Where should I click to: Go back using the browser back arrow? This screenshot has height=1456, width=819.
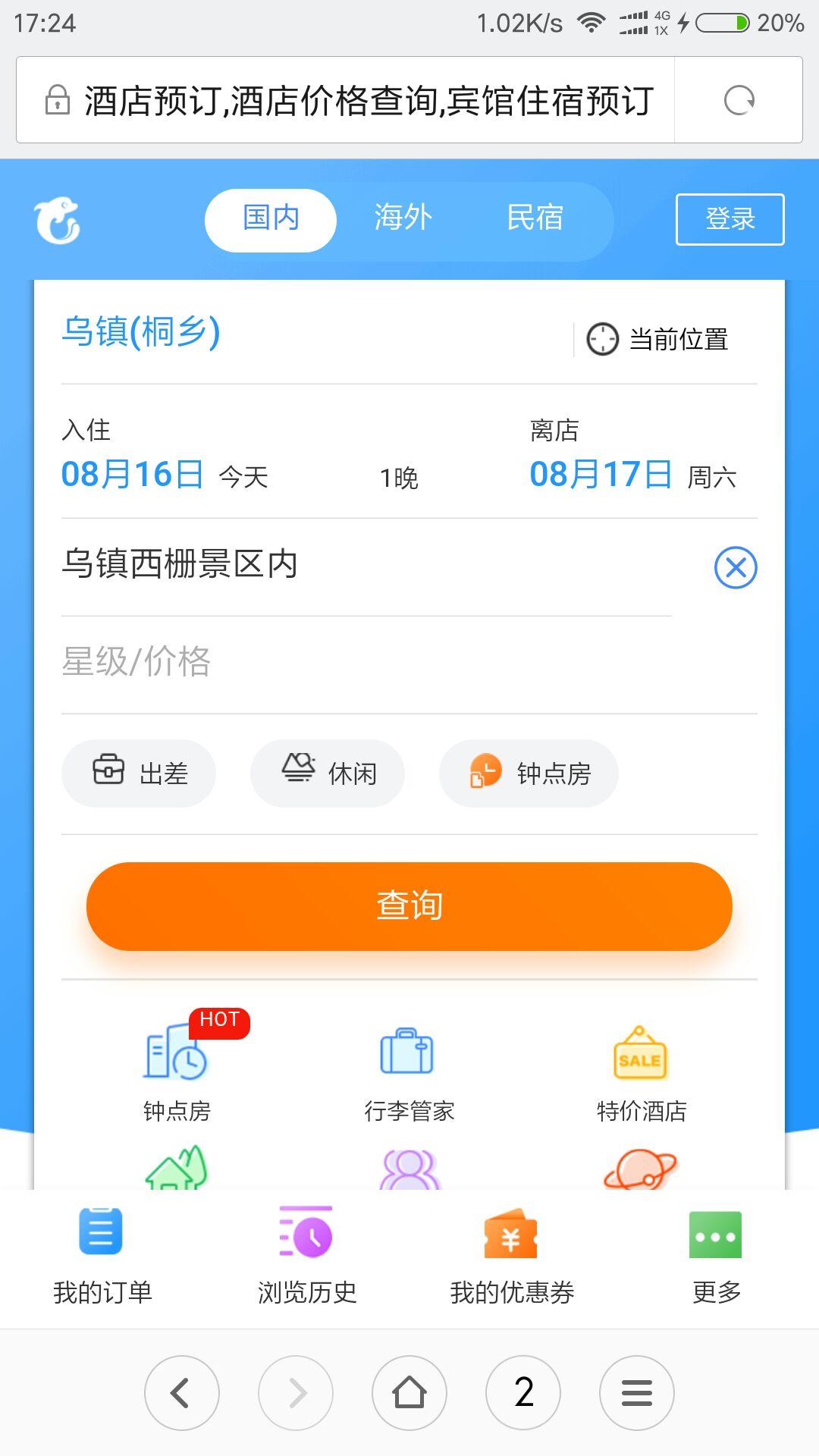point(182,1393)
